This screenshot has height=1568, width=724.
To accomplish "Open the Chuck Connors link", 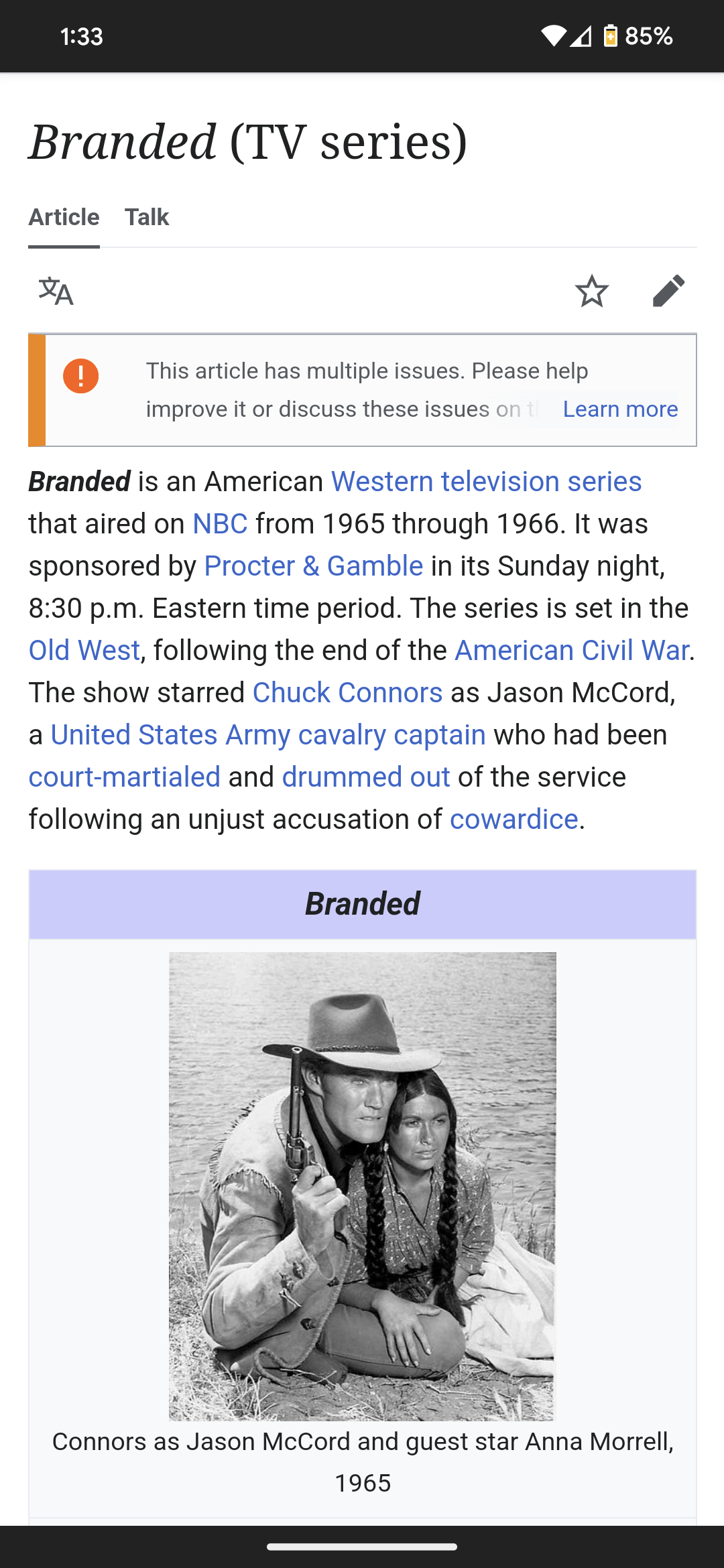I will pyautogui.click(x=347, y=693).
